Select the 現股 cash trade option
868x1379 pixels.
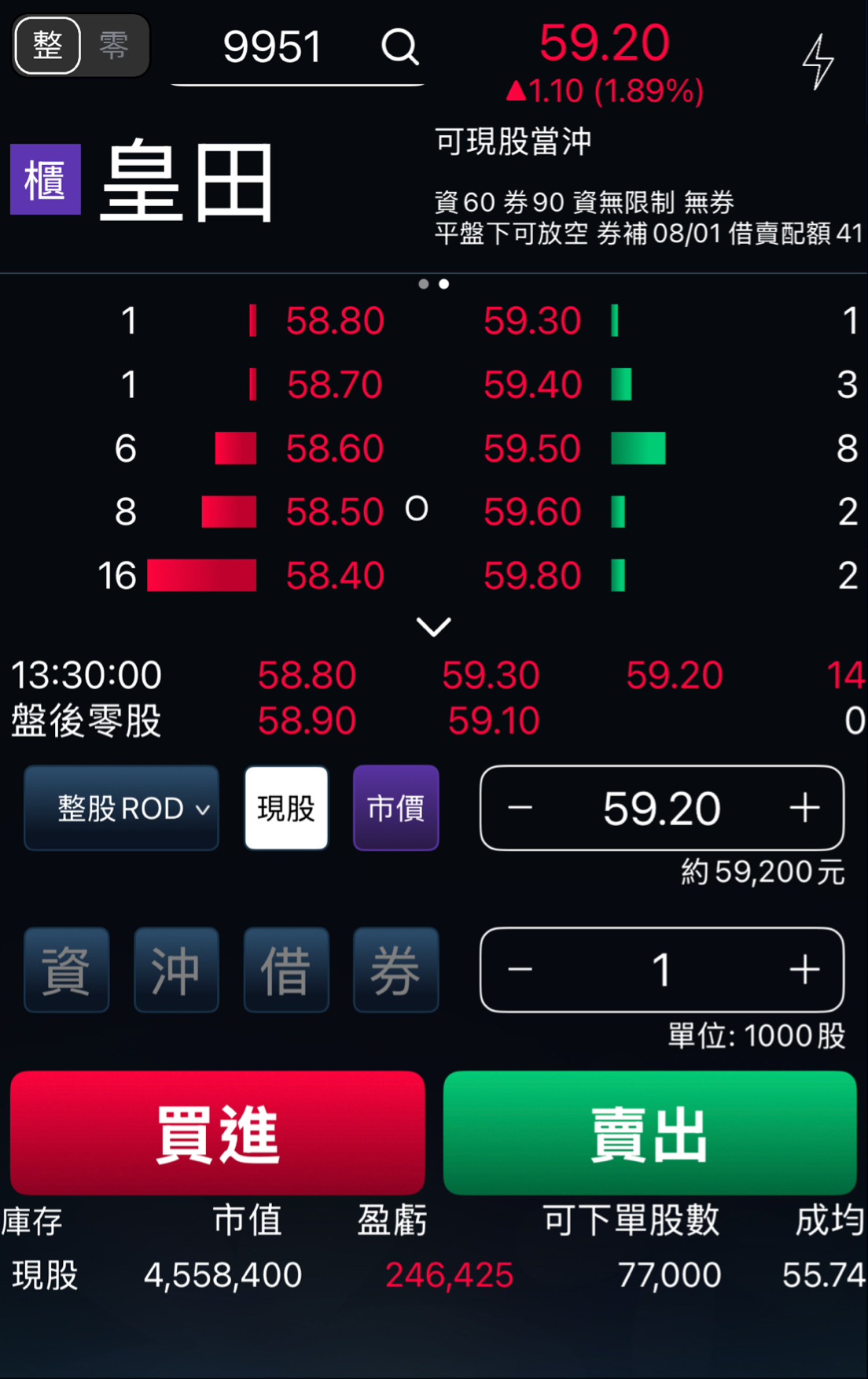(x=286, y=808)
